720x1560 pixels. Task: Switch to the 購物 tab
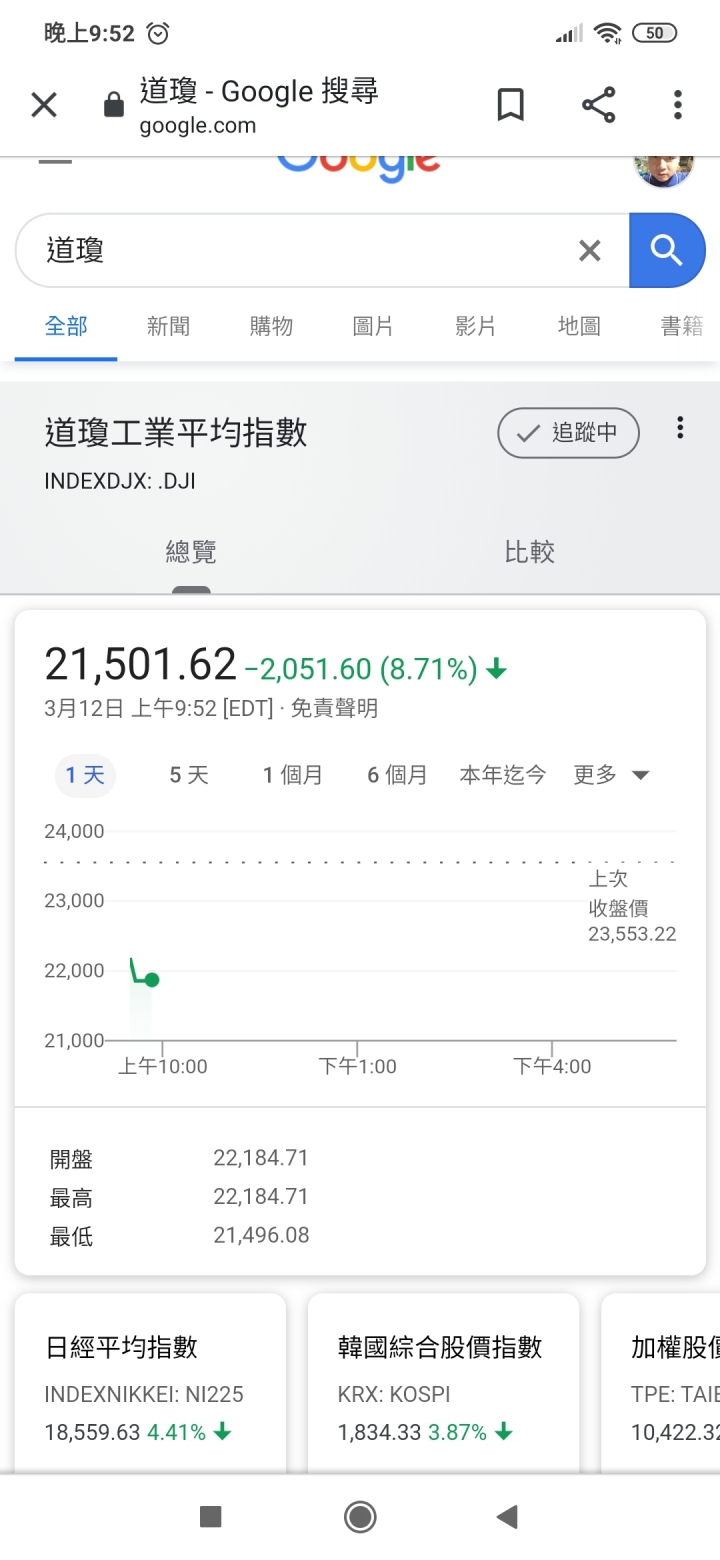(x=271, y=326)
